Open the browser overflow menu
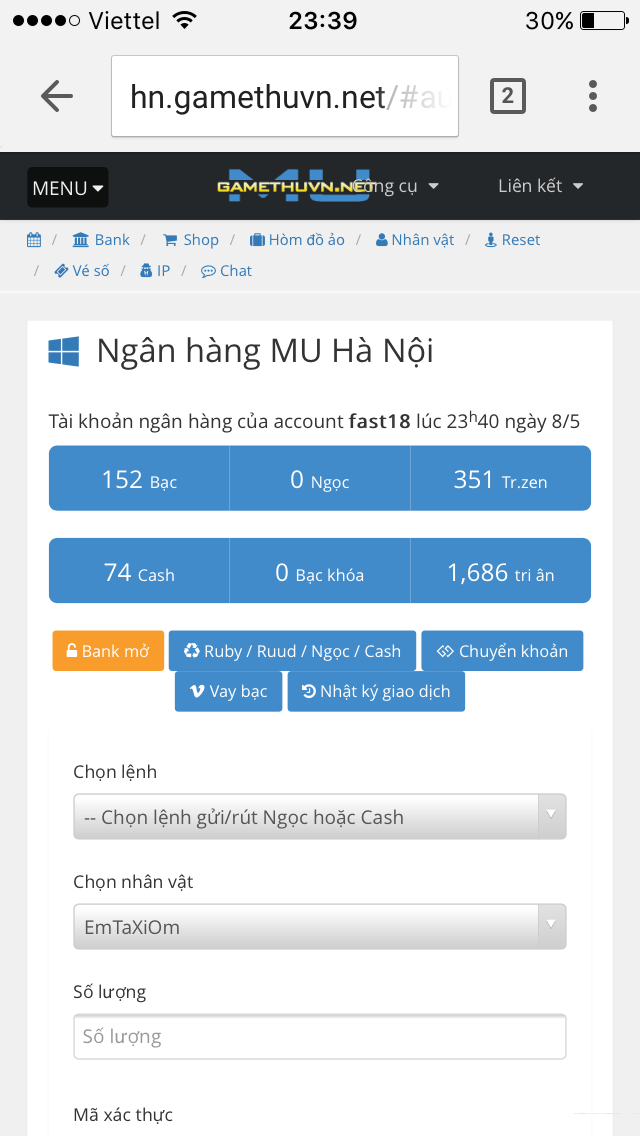This screenshot has height=1136, width=640. coord(593,96)
